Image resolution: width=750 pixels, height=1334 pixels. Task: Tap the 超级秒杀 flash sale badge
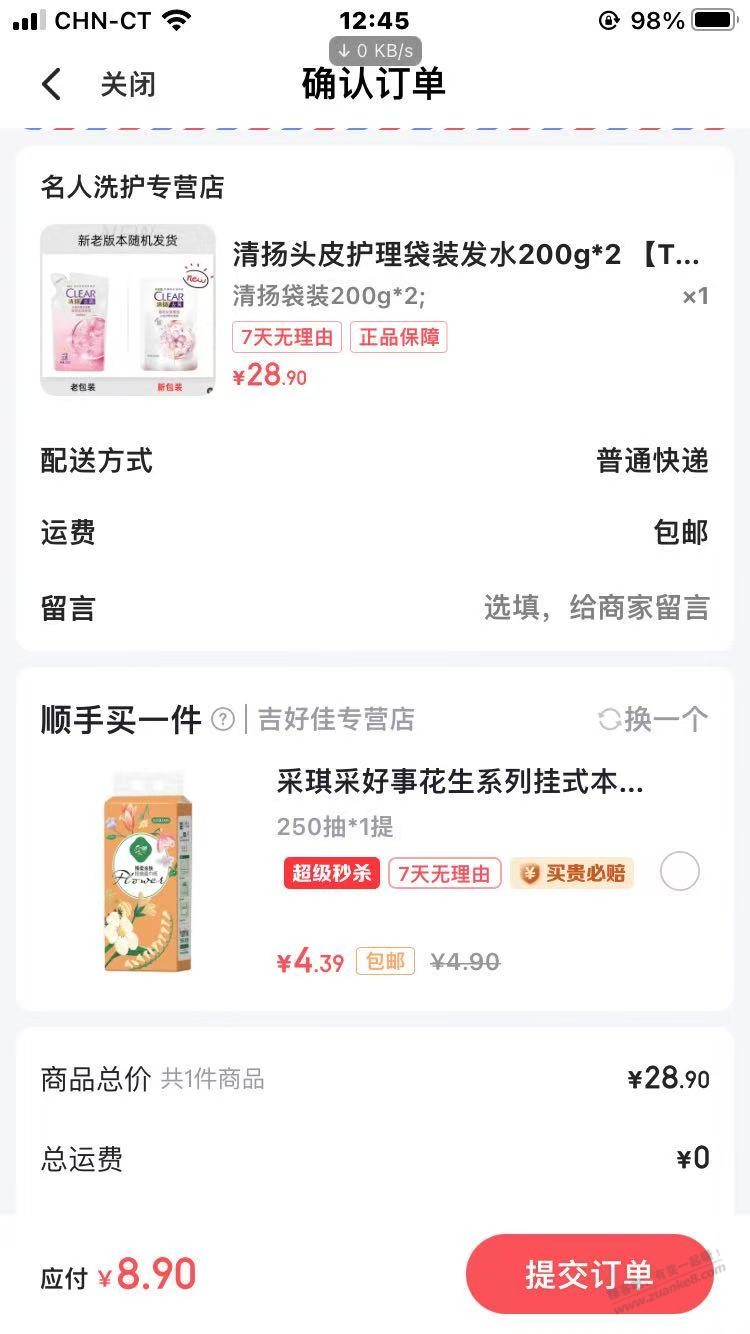click(331, 871)
